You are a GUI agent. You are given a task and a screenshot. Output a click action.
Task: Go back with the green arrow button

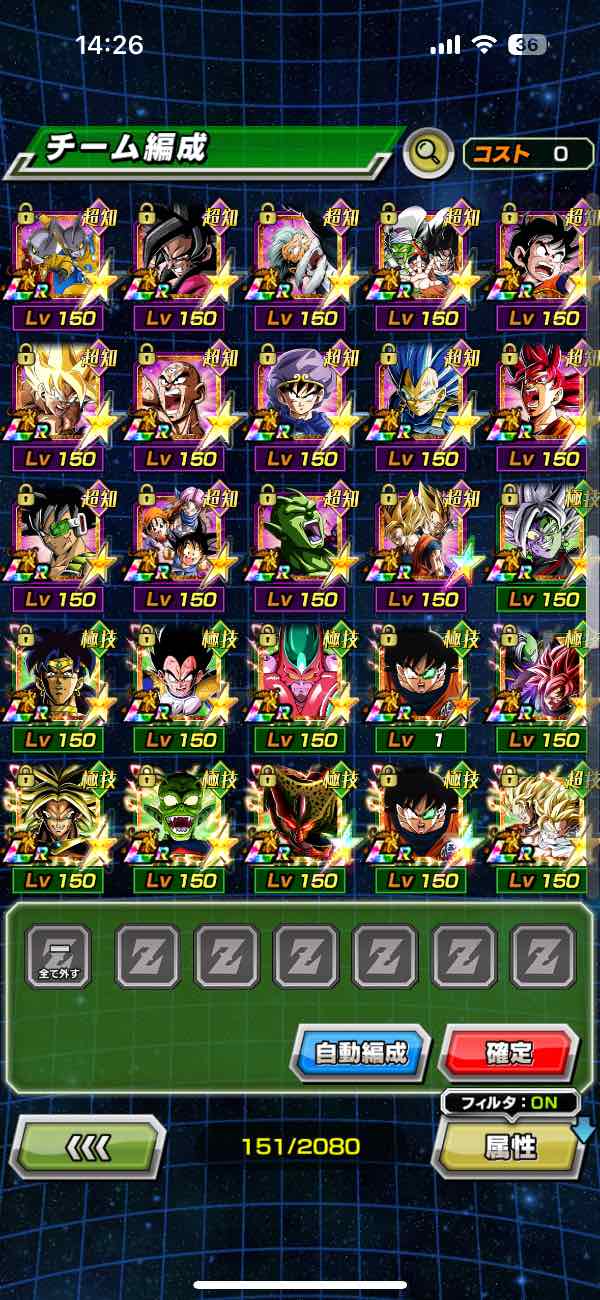pyautogui.click(x=88, y=1146)
